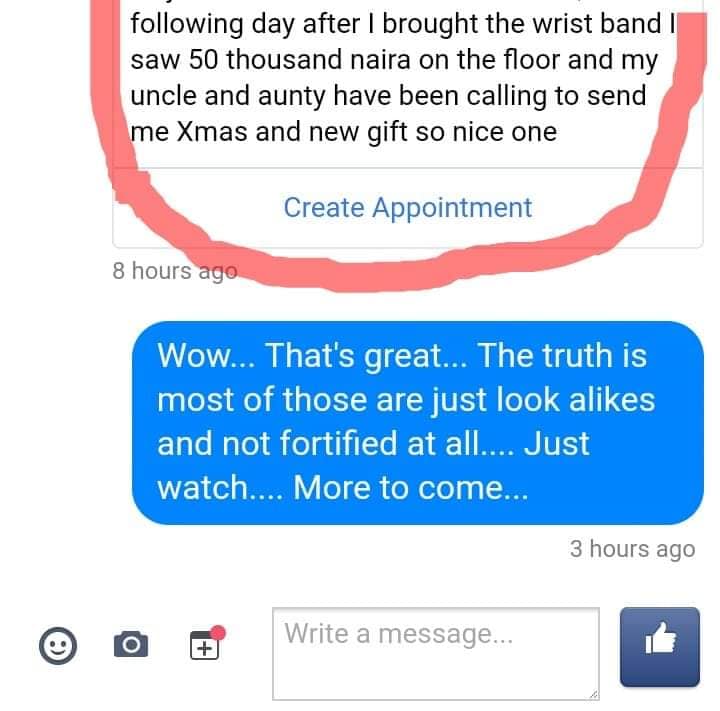Open the emoji picker

[x=57, y=646]
